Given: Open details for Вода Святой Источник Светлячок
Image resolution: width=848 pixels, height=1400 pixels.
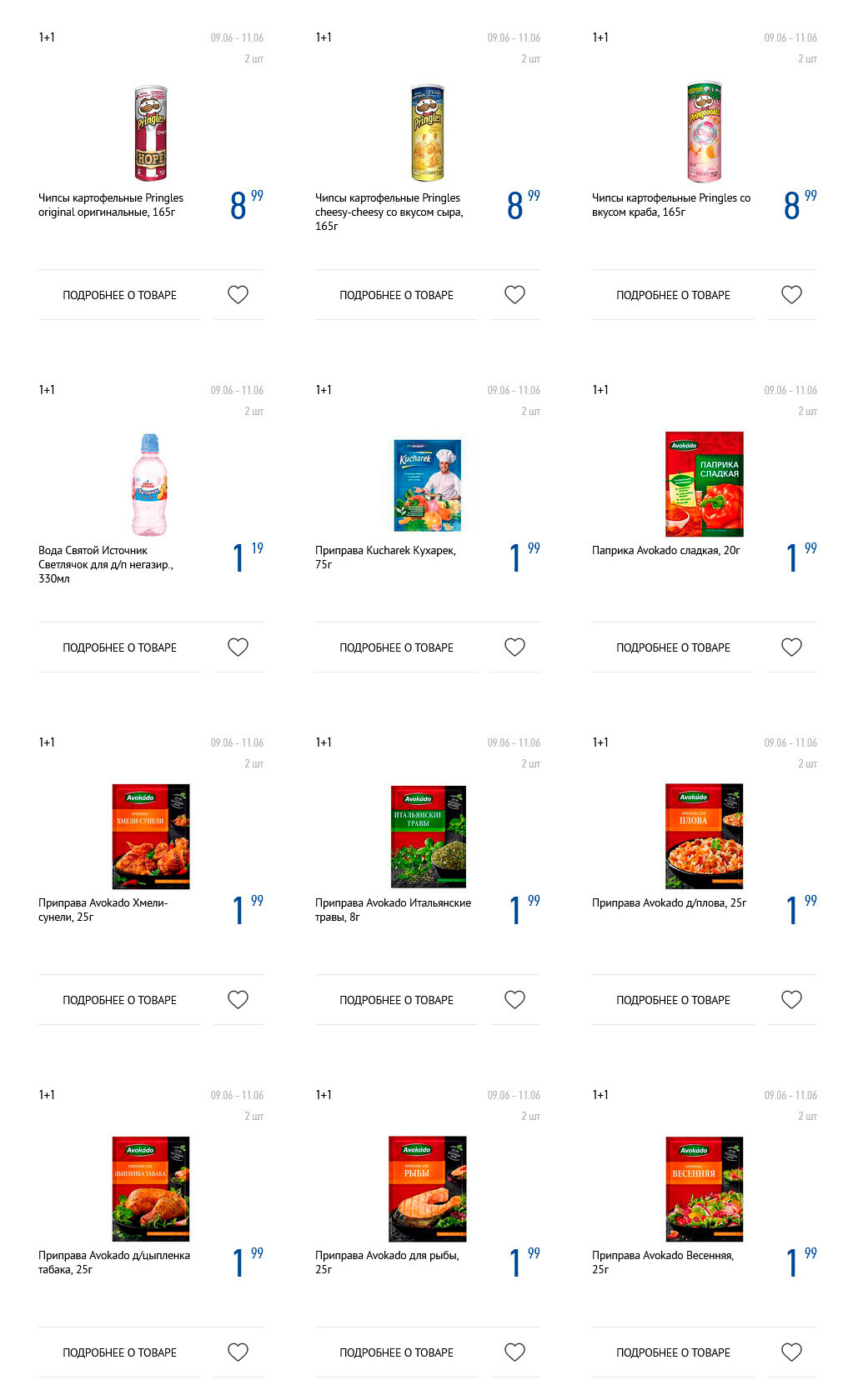Looking at the screenshot, I should click(x=119, y=647).
